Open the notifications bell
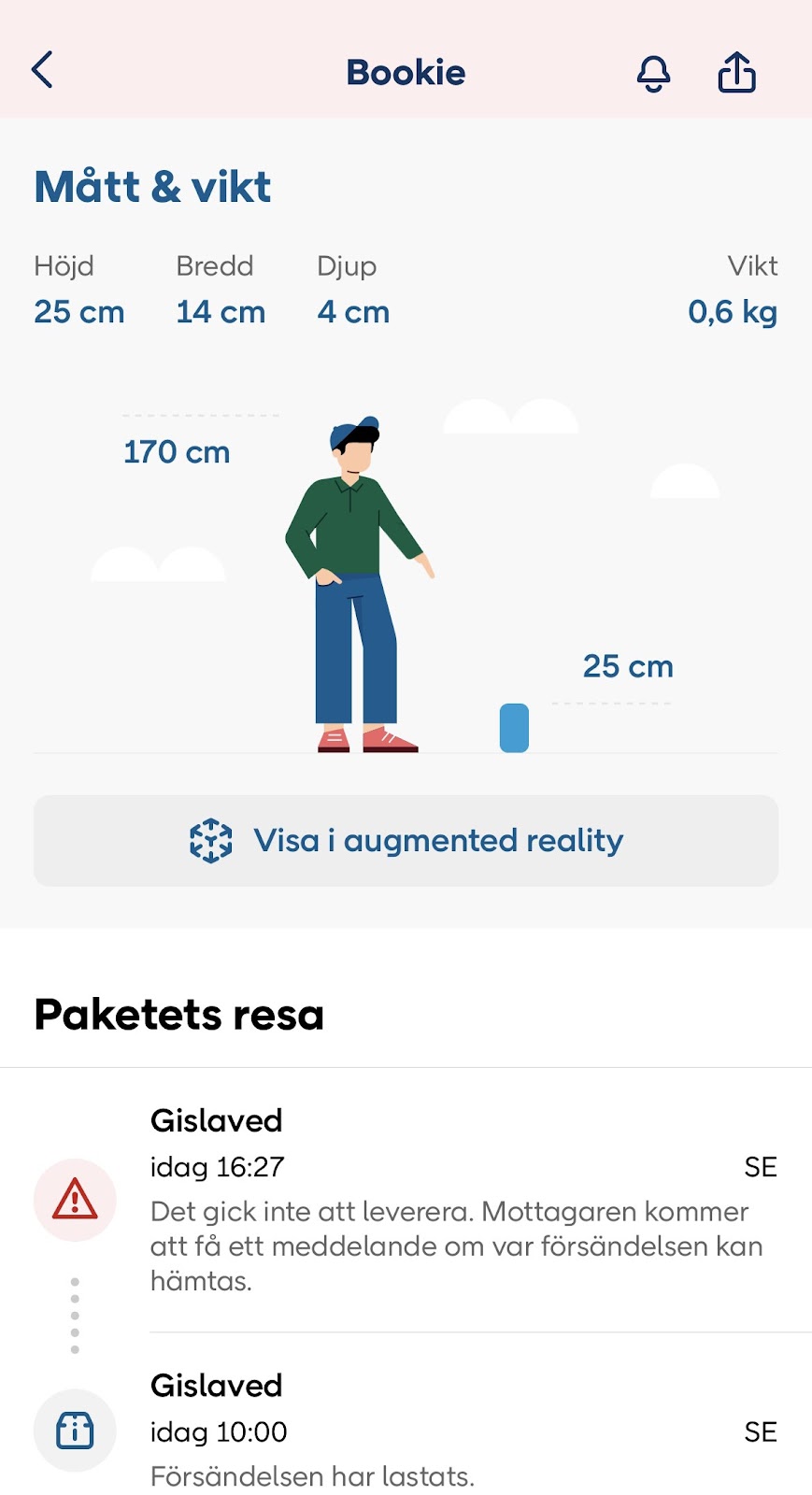The height and width of the screenshot is (1495, 812). pyautogui.click(x=653, y=73)
